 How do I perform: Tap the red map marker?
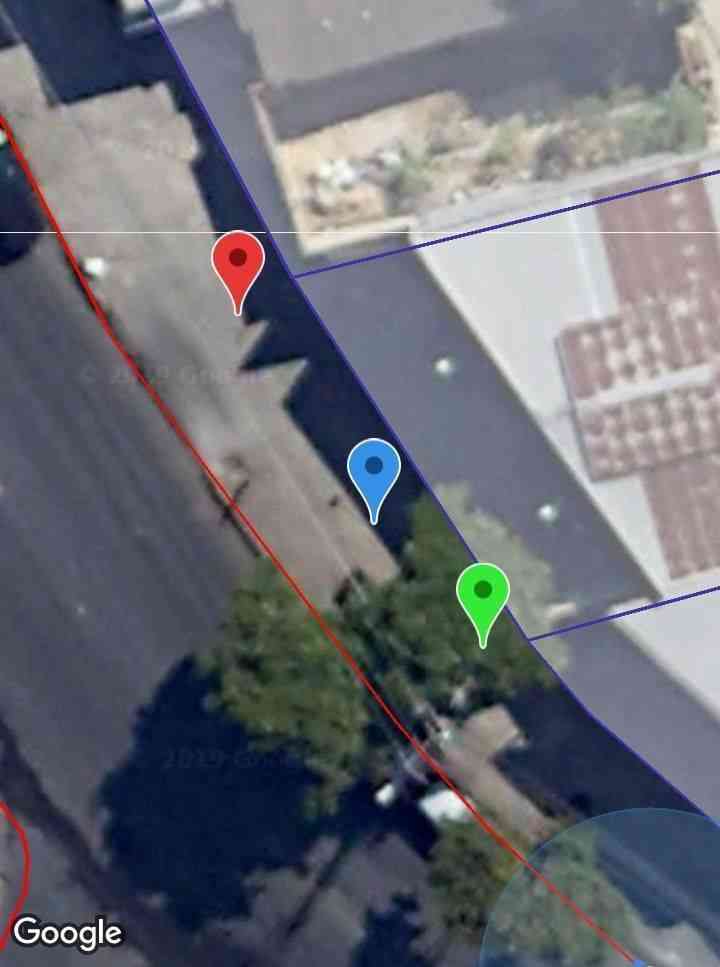tap(238, 262)
